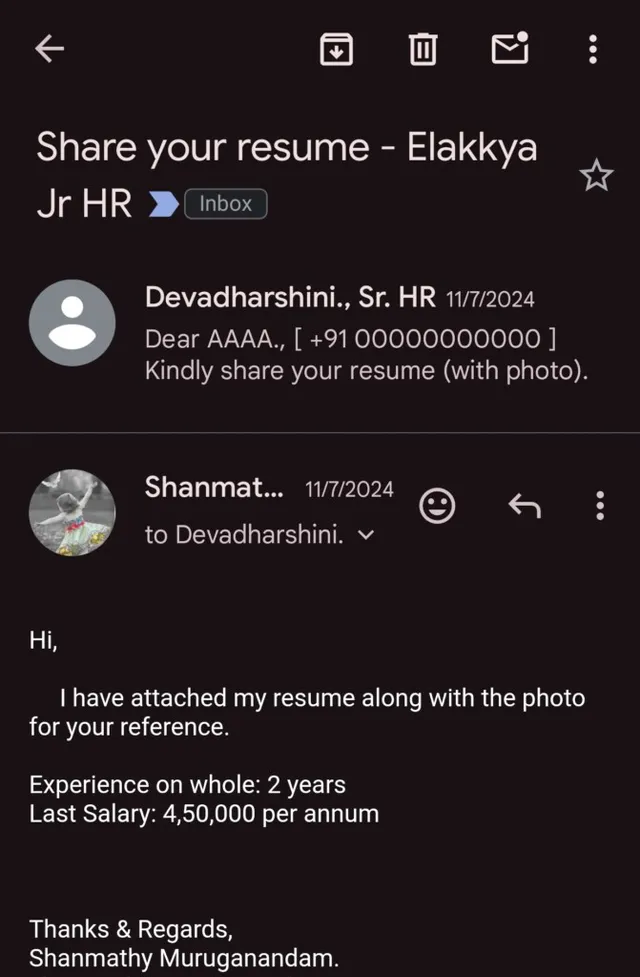The image size is (640, 977).
Task: Reply to Shanmathy's message
Action: pyautogui.click(x=524, y=506)
